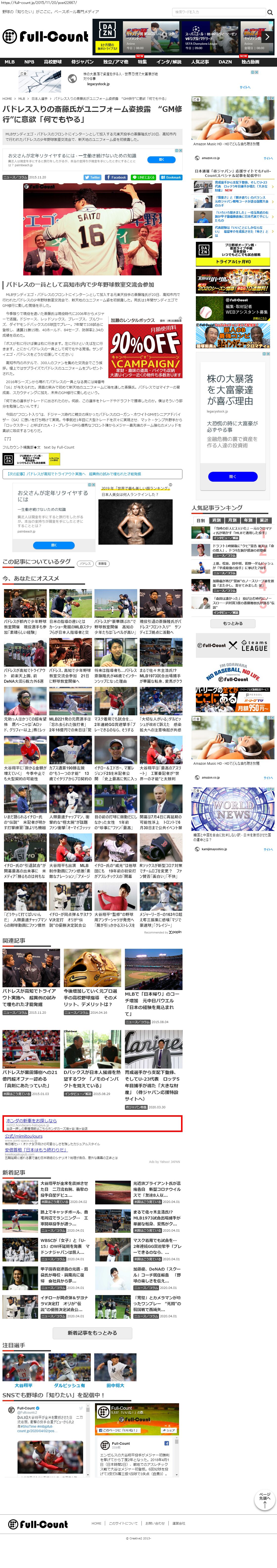
Task: Go to the 侍ジャパン section
Action: coord(82,62)
